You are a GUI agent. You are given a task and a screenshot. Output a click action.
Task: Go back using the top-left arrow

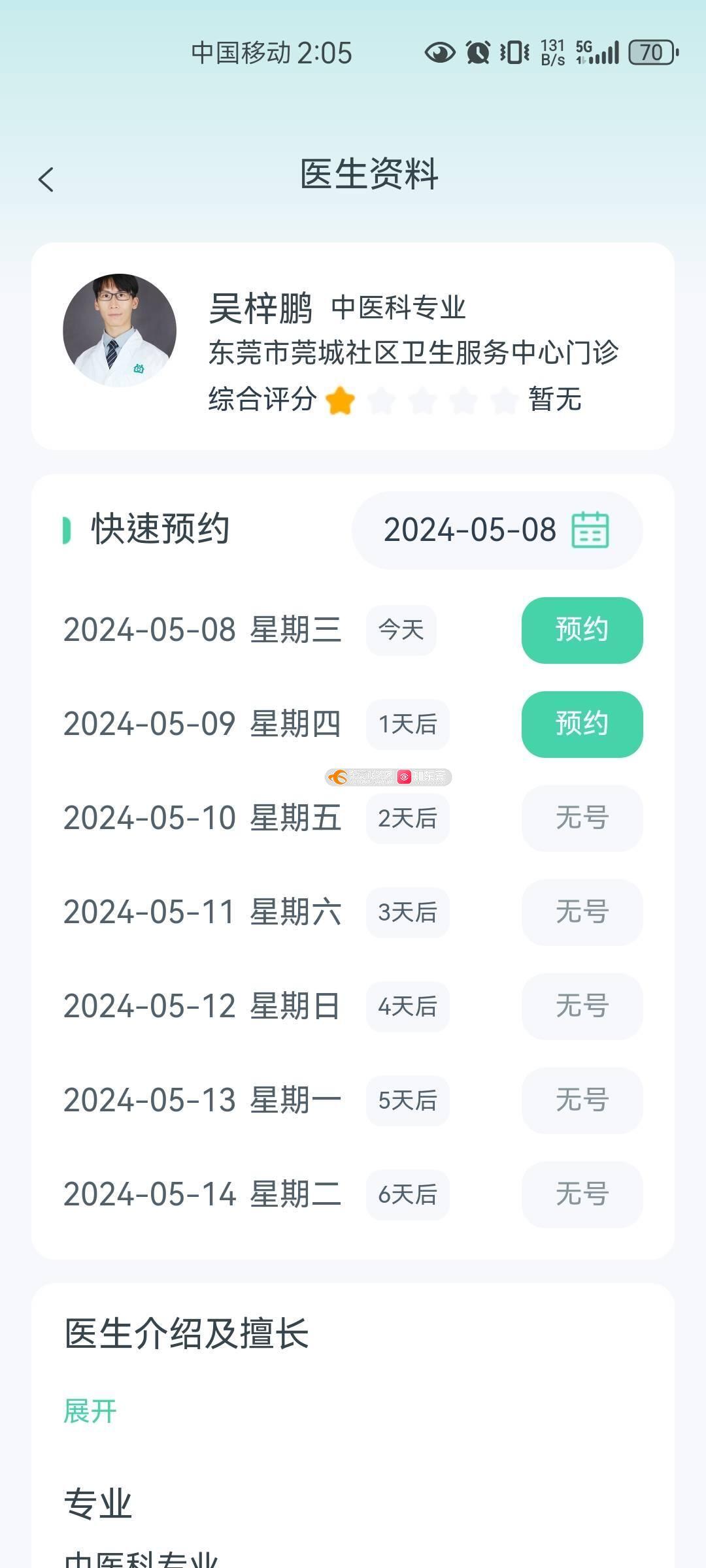(46, 179)
